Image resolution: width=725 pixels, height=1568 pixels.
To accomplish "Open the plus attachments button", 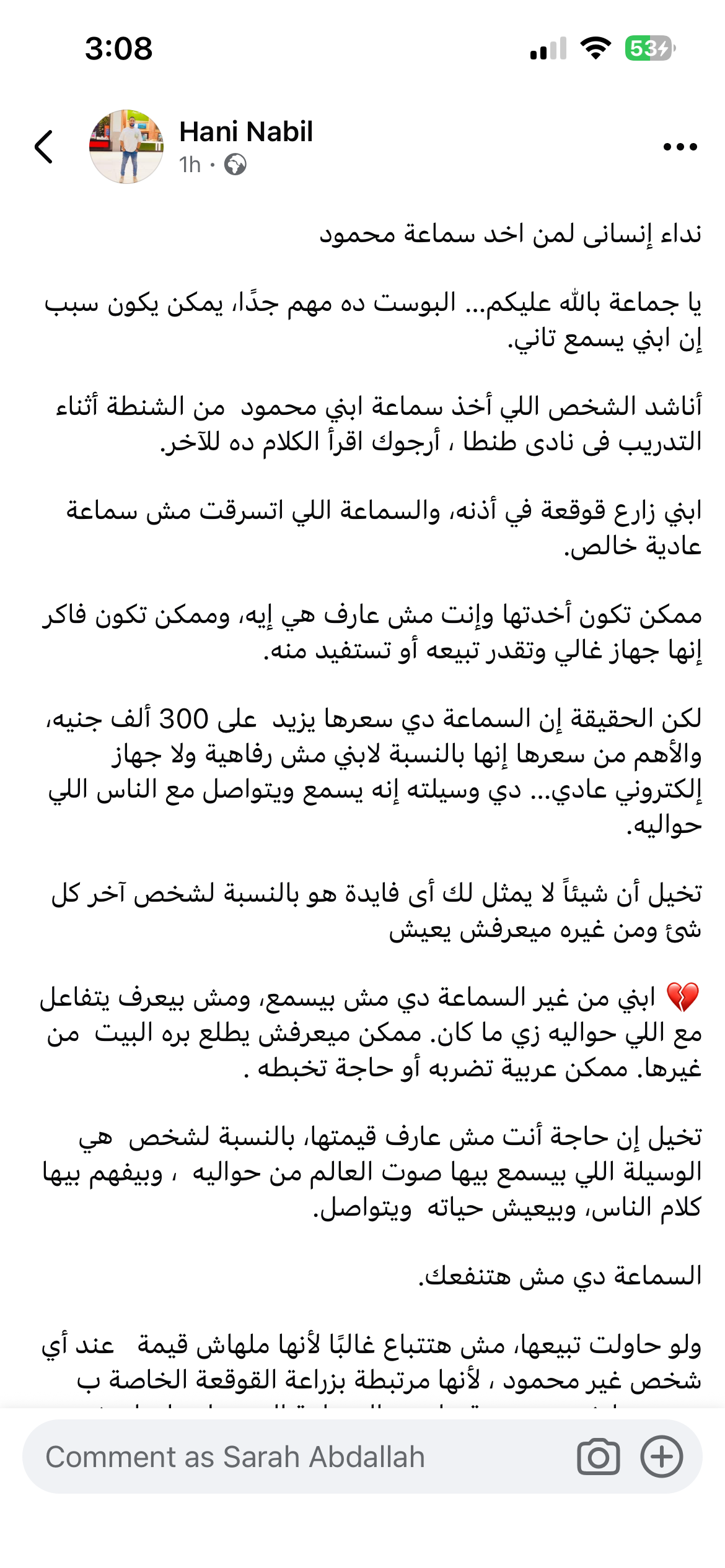I will click(x=661, y=1457).
